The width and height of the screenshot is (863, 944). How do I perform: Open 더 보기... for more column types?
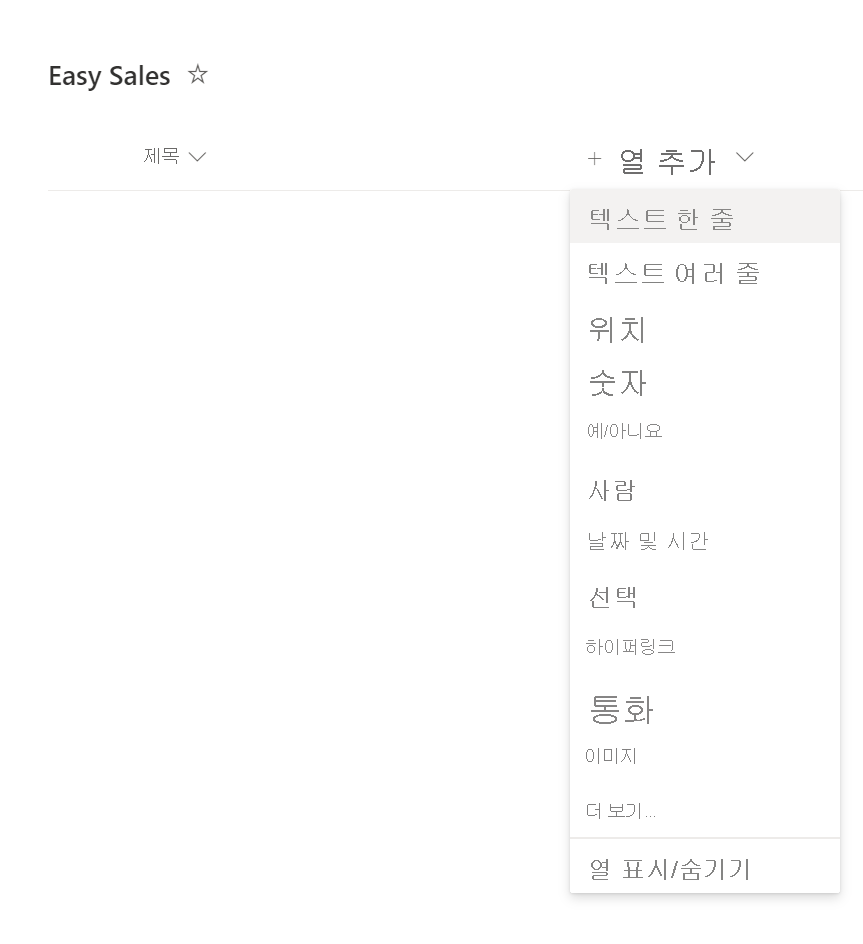click(621, 810)
